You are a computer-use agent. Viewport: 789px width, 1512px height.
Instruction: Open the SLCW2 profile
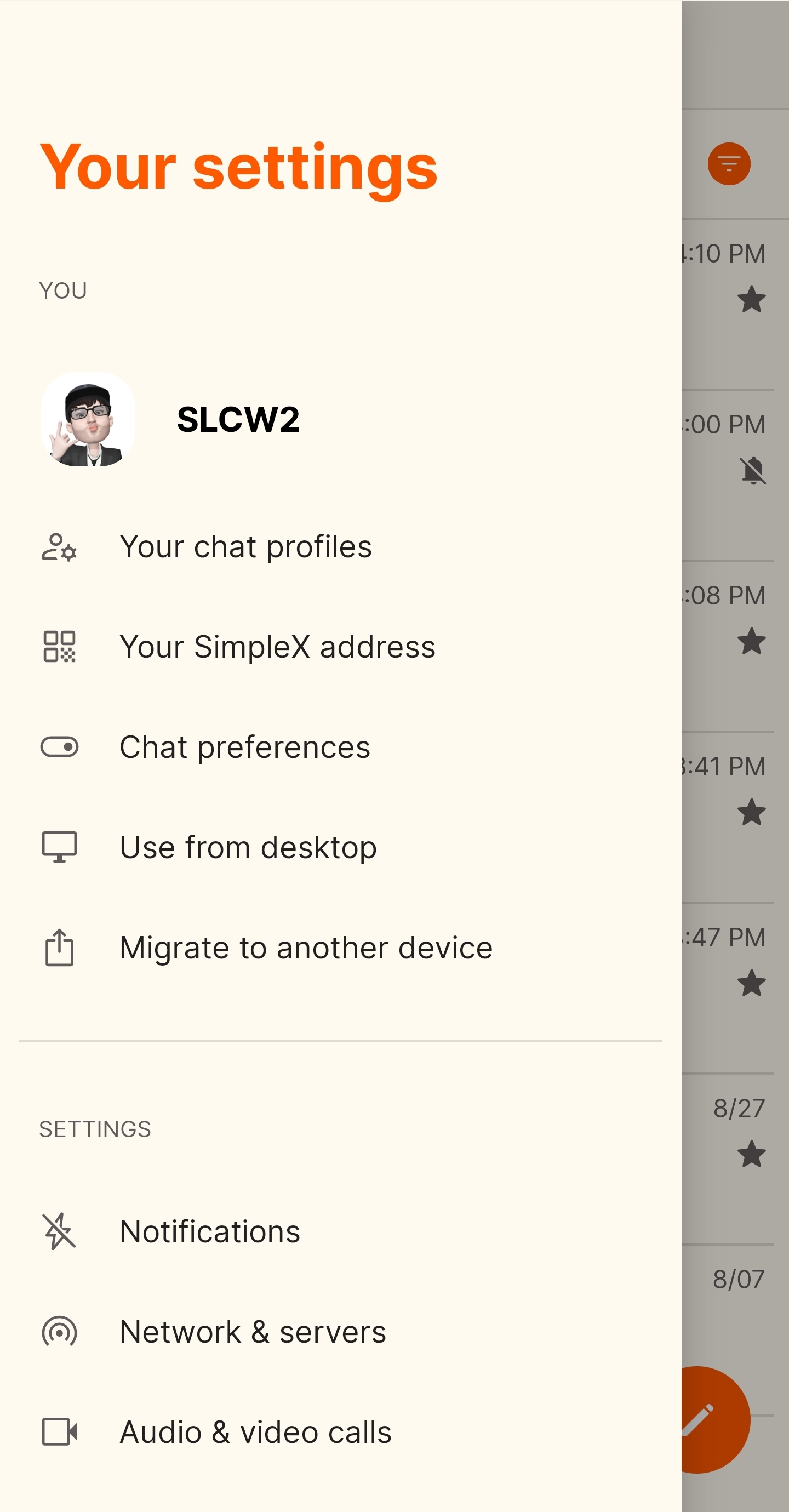(x=237, y=420)
